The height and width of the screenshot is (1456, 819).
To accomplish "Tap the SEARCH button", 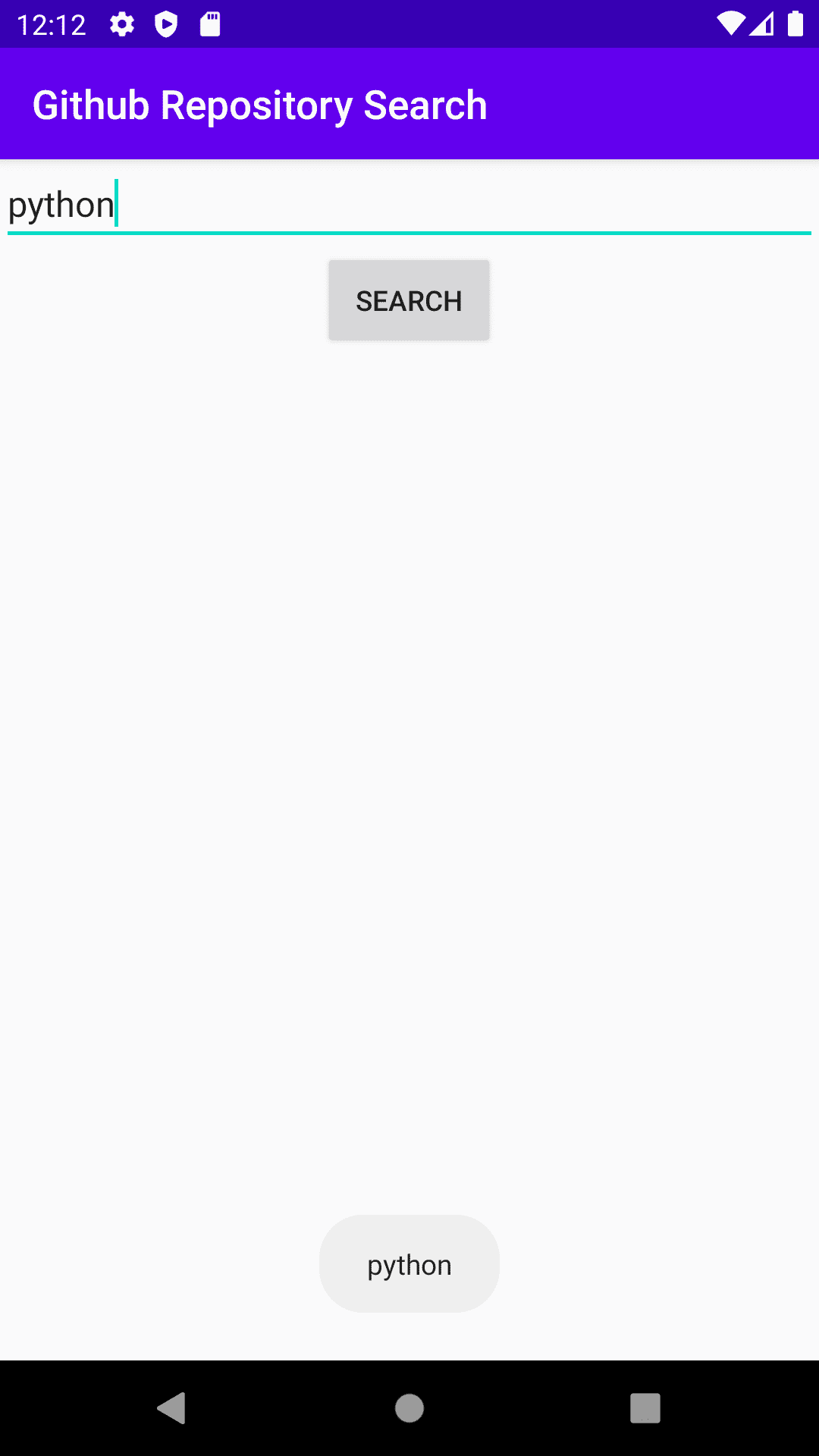I will [409, 300].
